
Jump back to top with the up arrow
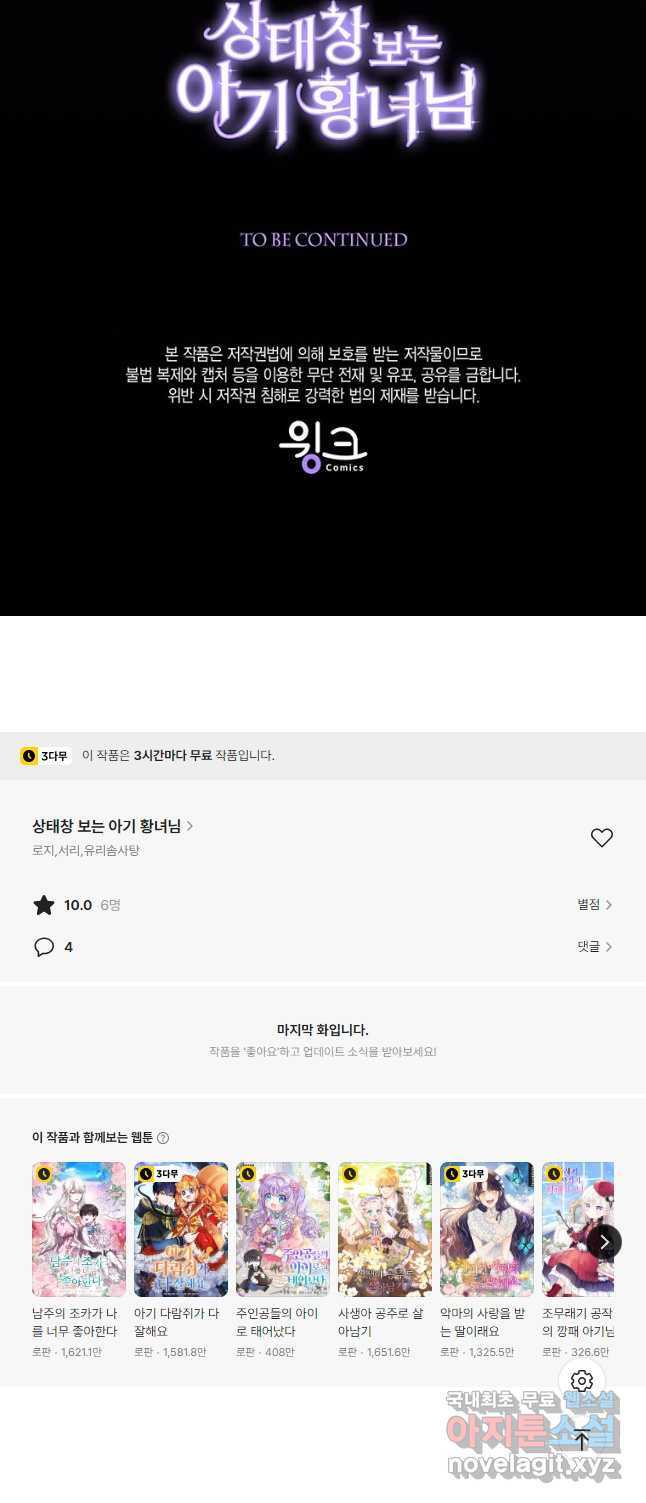(582, 1441)
